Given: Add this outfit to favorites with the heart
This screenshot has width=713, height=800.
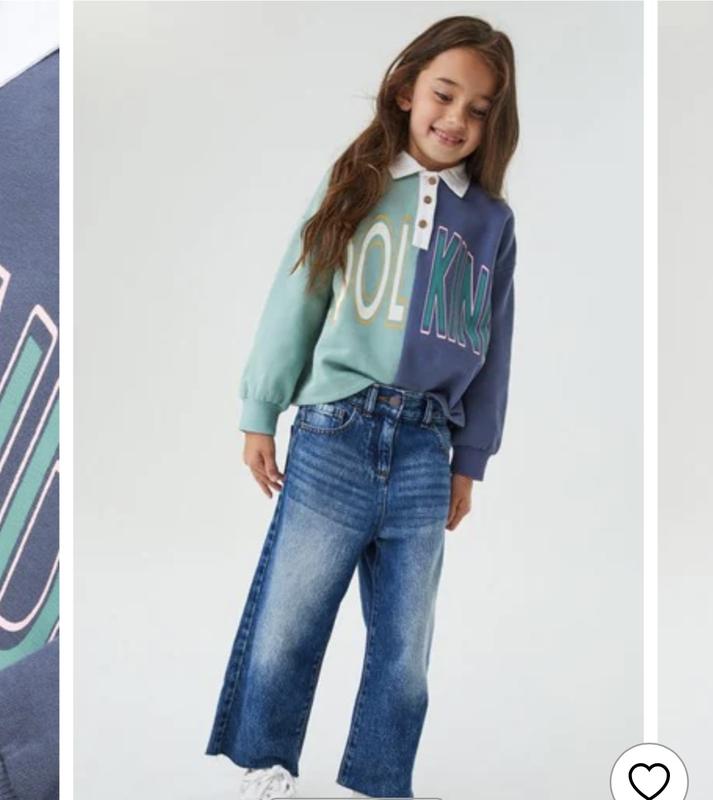Looking at the screenshot, I should (x=649, y=777).
